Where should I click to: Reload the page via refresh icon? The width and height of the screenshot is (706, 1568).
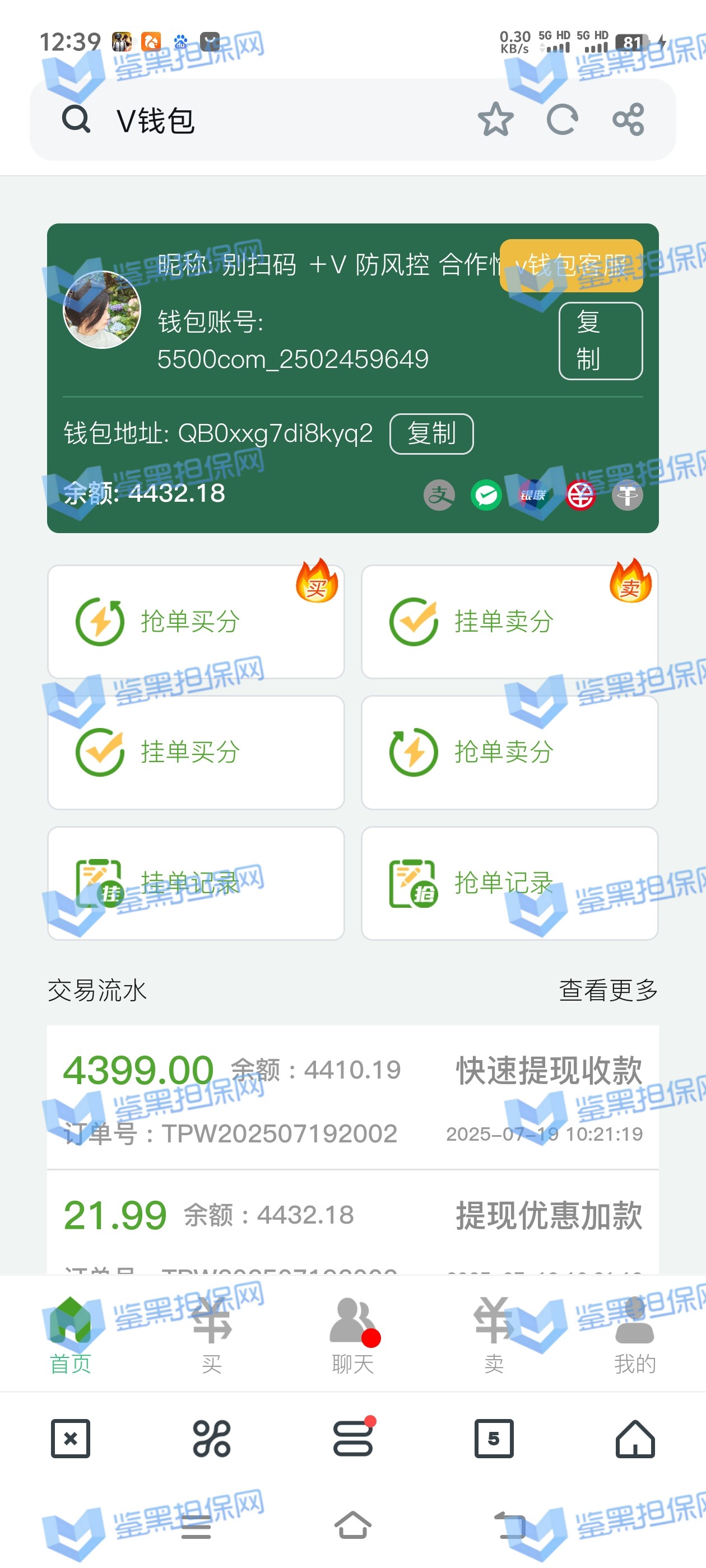[561, 119]
